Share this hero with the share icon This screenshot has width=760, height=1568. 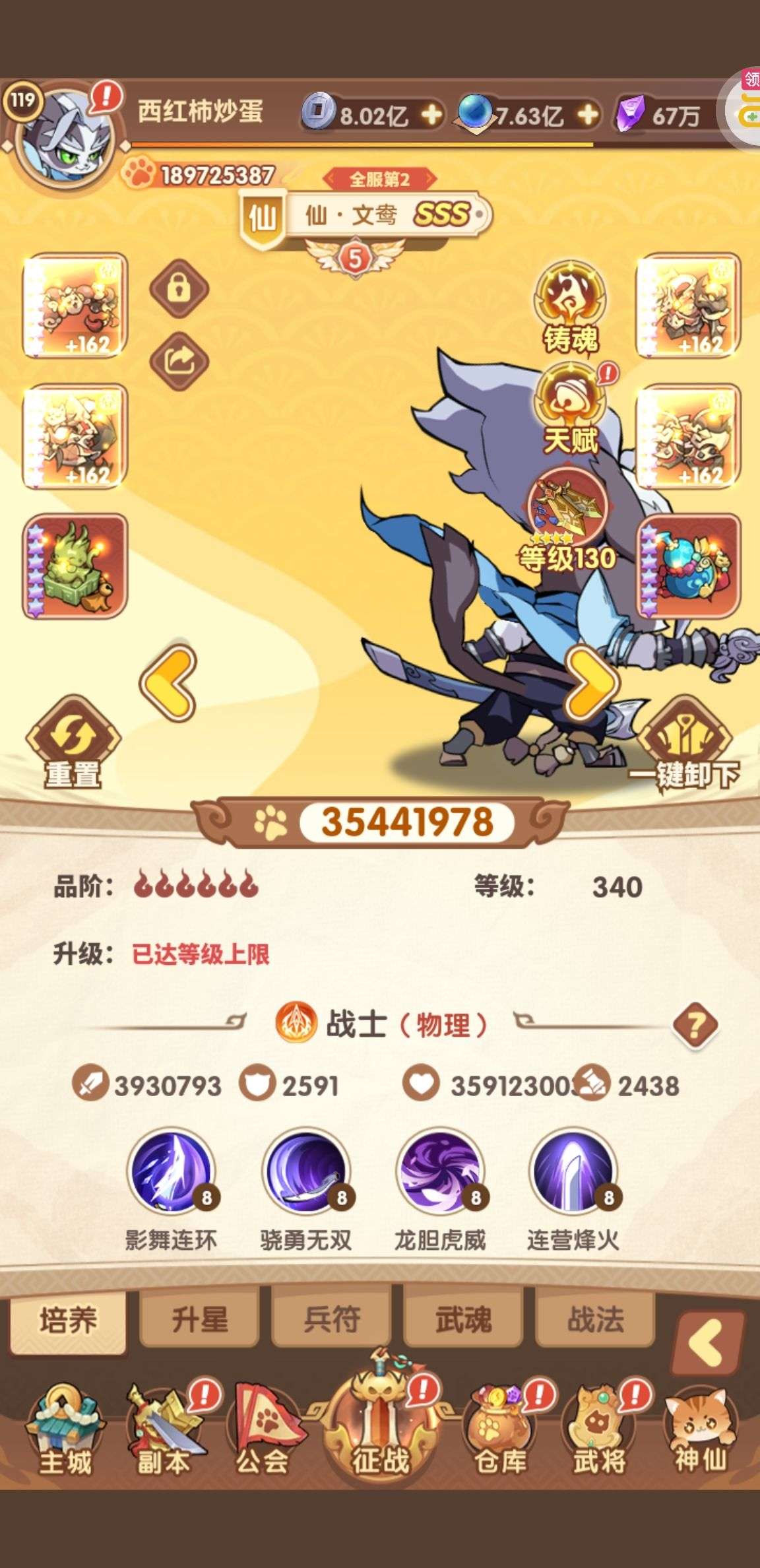pos(179,360)
